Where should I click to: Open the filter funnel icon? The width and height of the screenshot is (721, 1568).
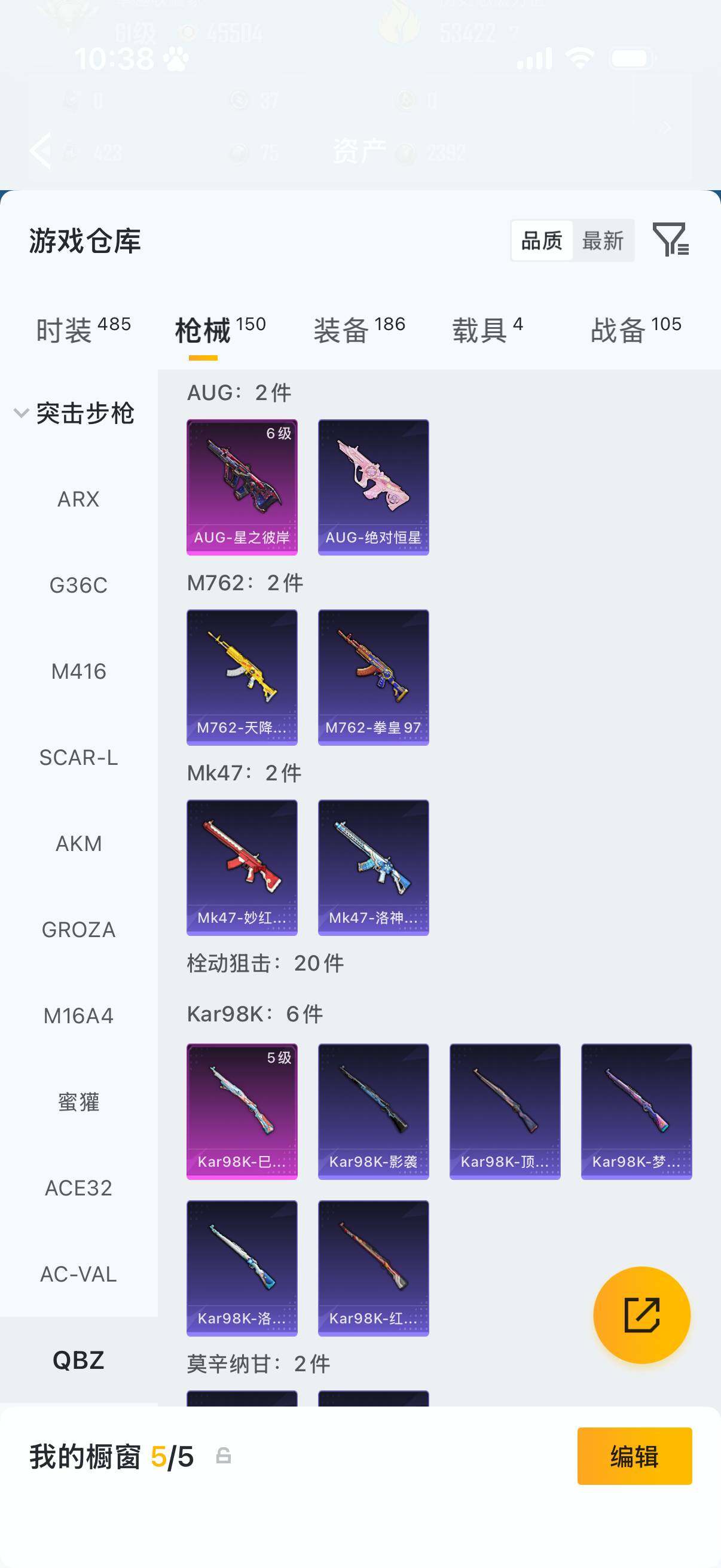(x=670, y=240)
